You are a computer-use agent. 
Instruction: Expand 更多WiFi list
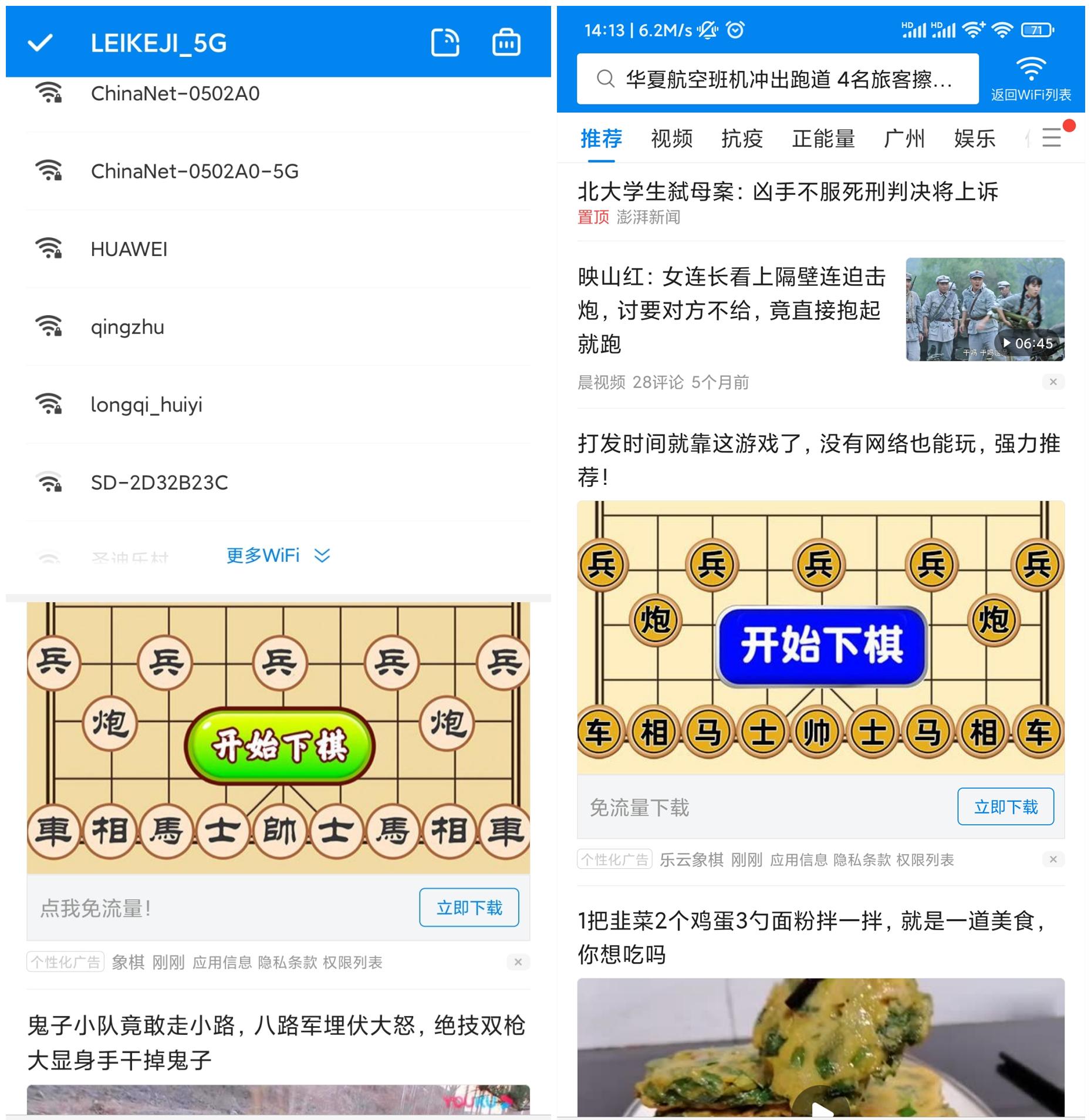[x=278, y=555]
